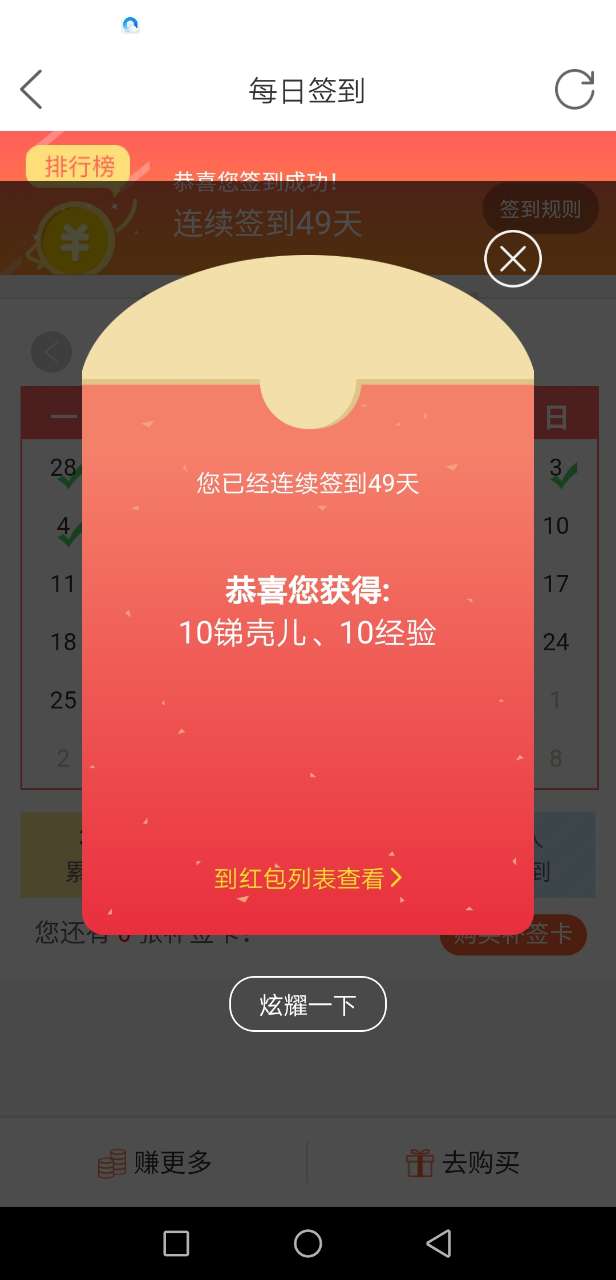
Task: Open 赚更多 earn more option
Action: coord(155,1162)
